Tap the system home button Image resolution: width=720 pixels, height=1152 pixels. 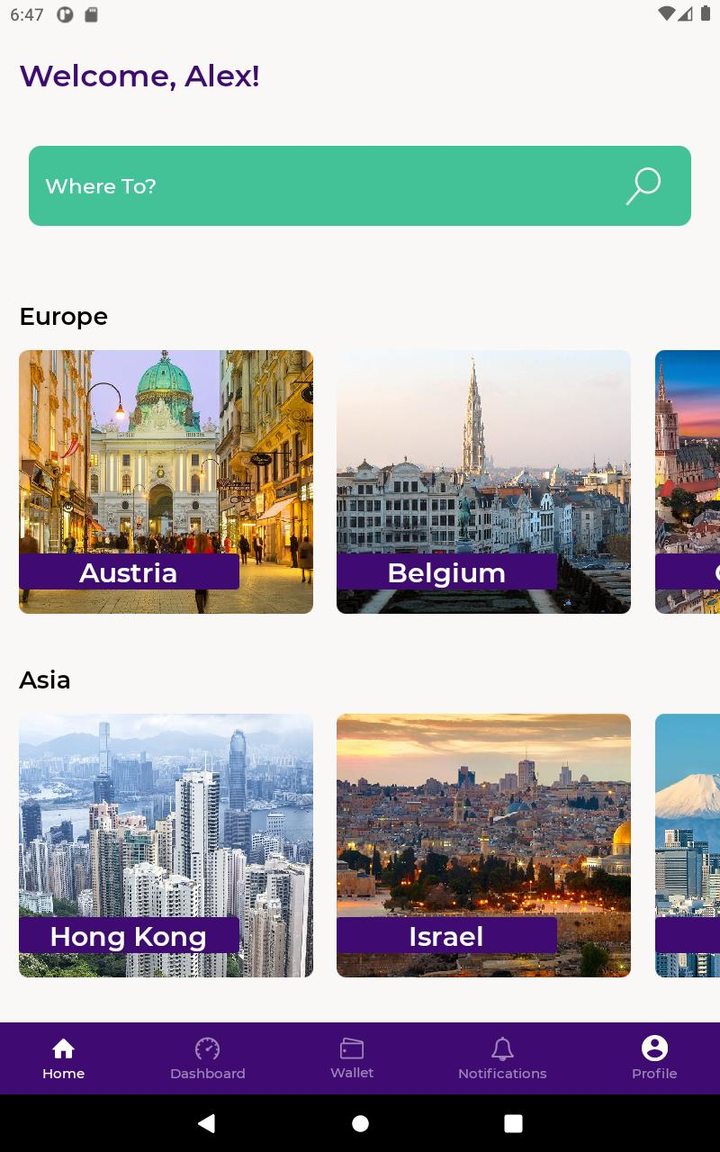[360, 1124]
